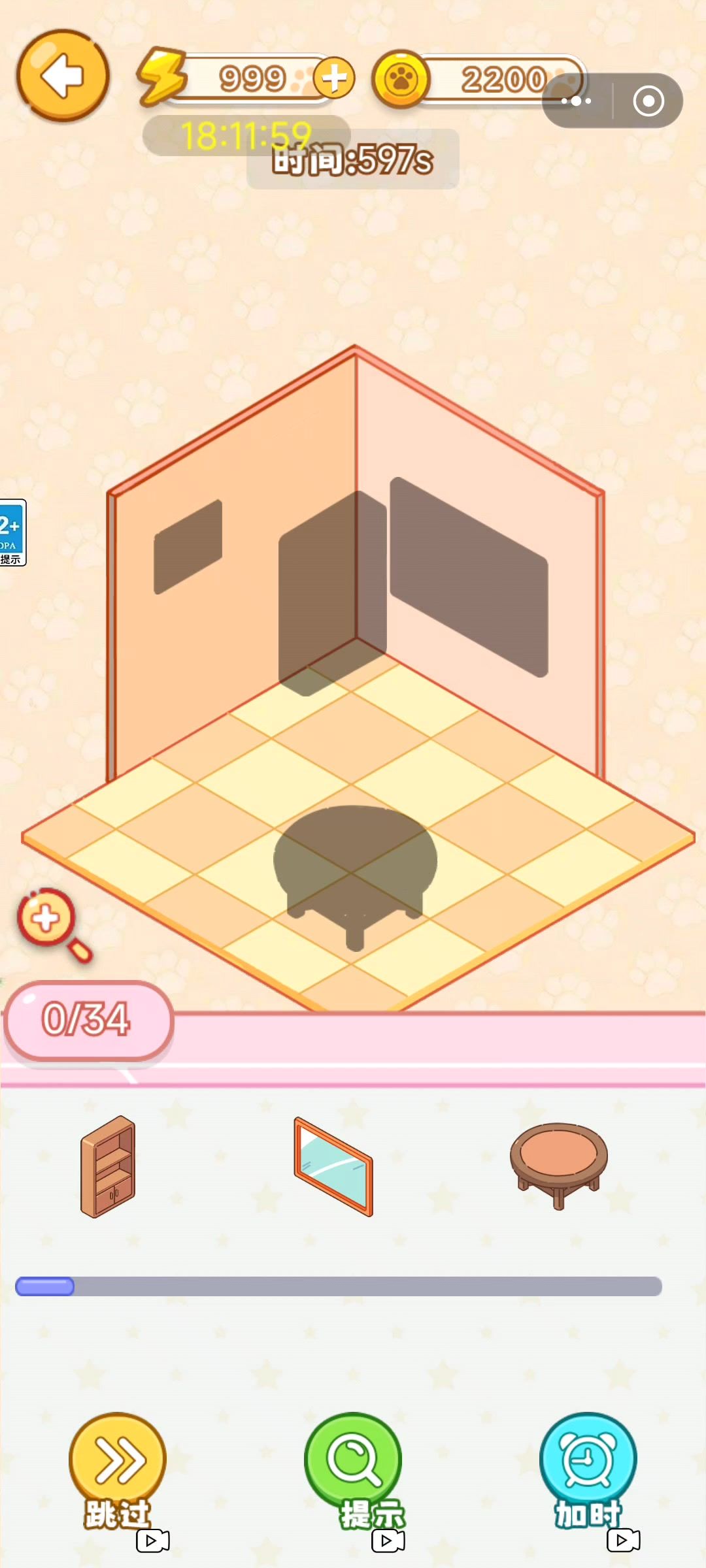Go back with the orange arrow button

(62, 76)
